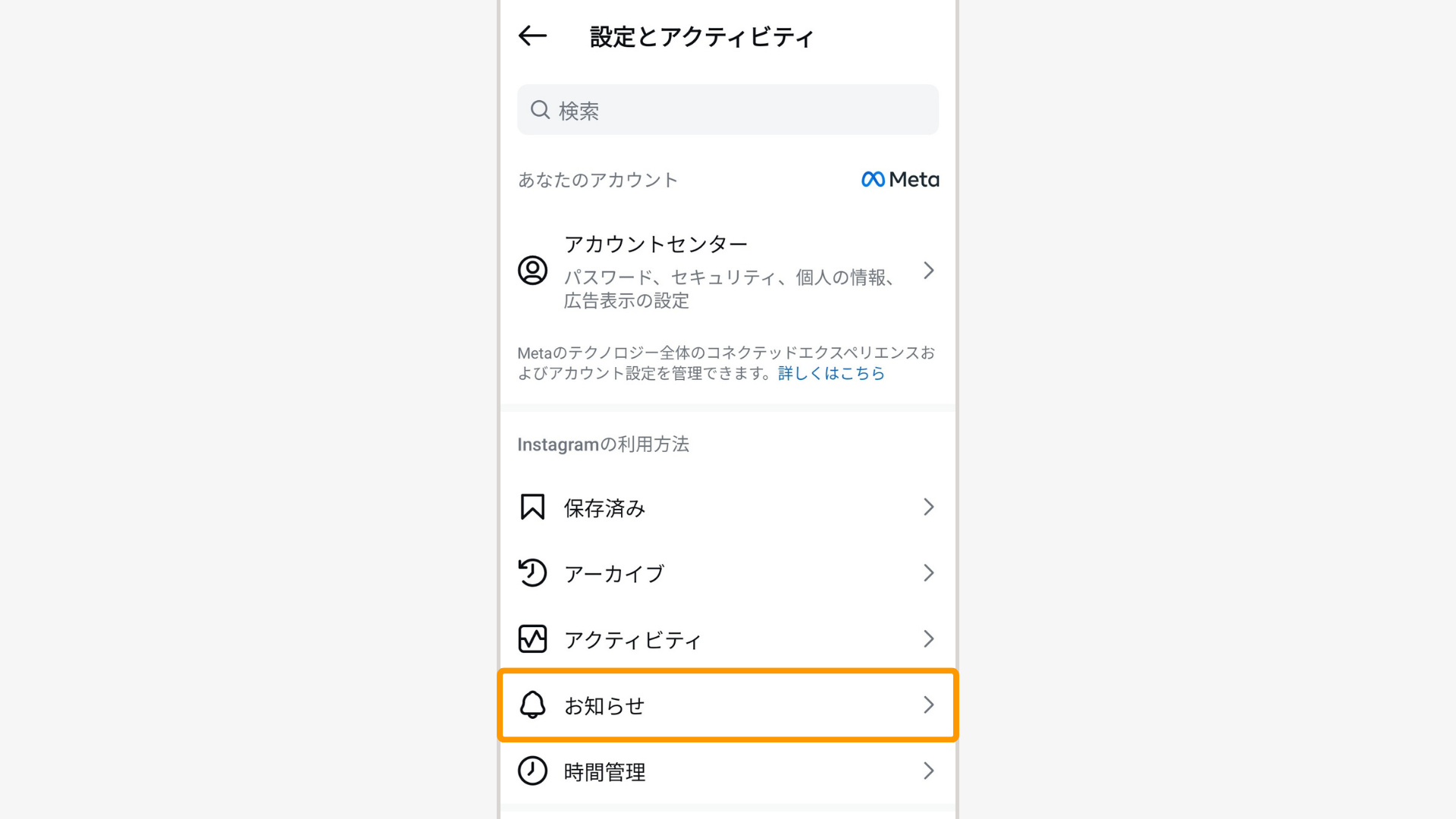The width and height of the screenshot is (1456, 819).
Task: Open the アクティビティ row
Action: coord(727,639)
